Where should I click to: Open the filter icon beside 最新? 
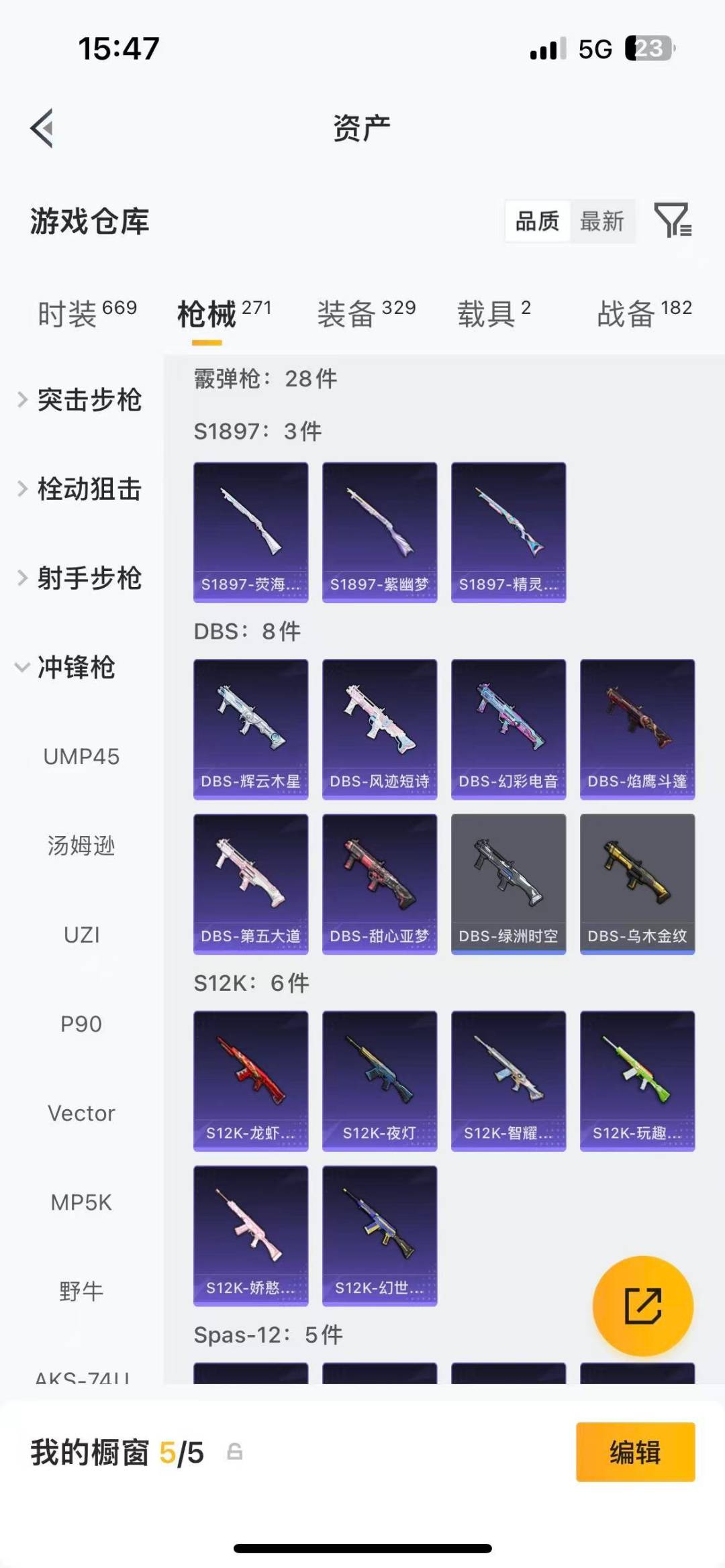pos(673,220)
